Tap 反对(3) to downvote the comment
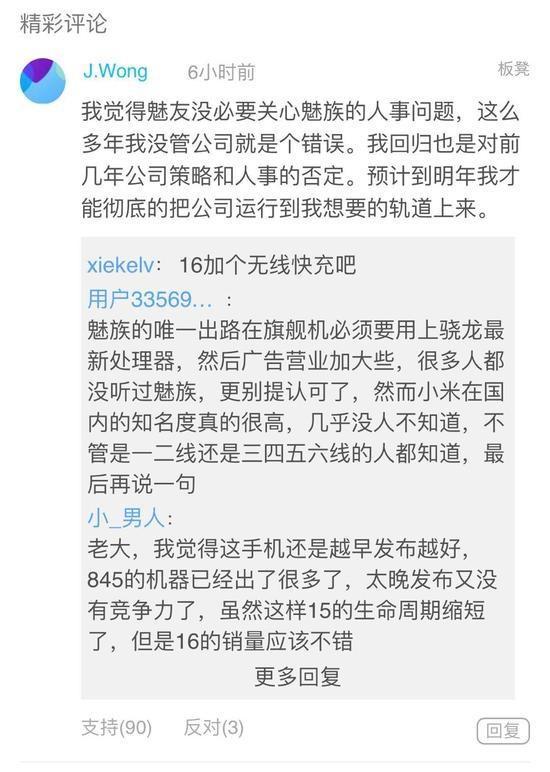The width and height of the screenshot is (550, 772). (214, 727)
